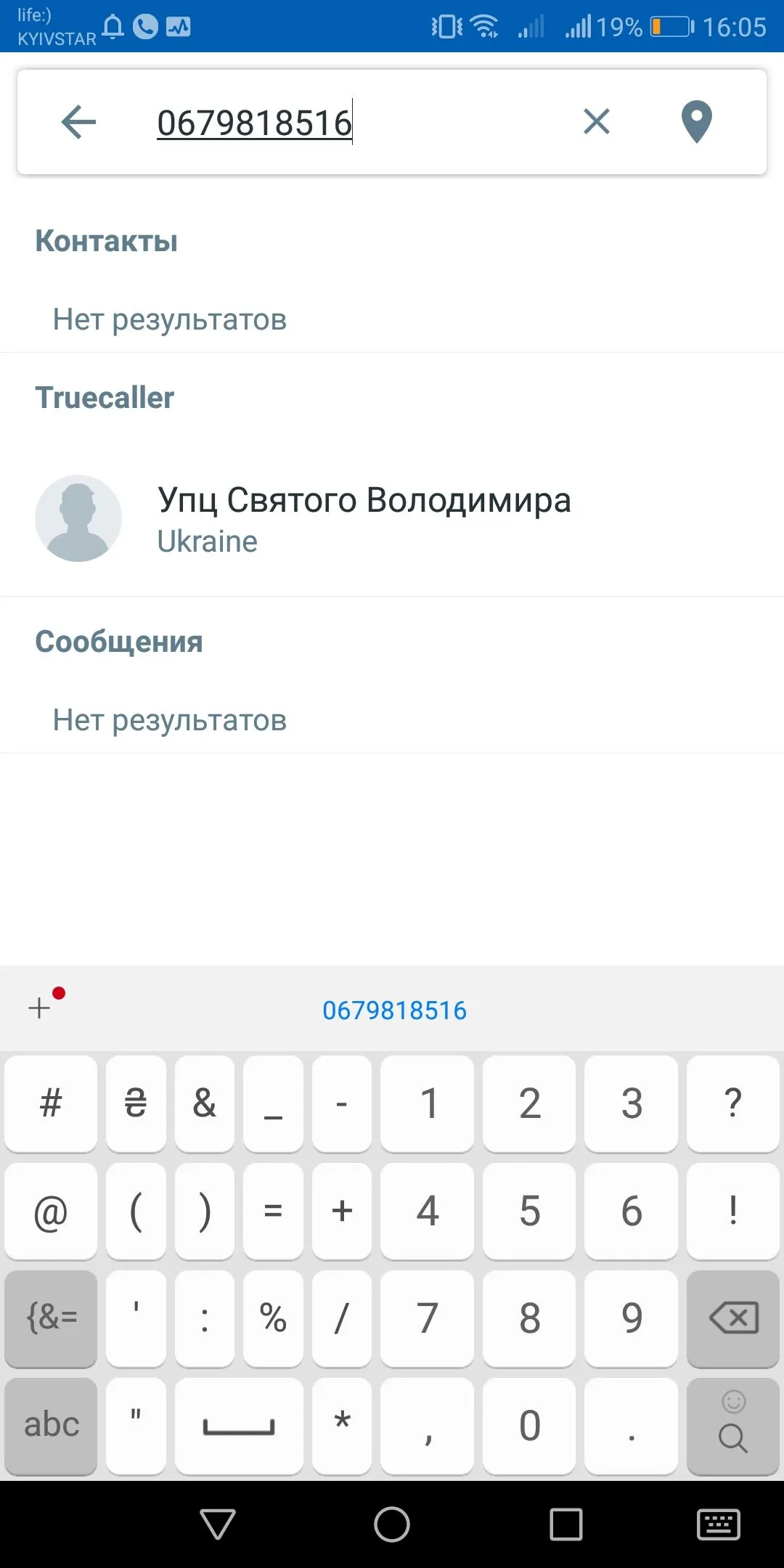Image resolution: width=784 pixels, height=1568 pixels.
Task: Select the keyboard suggestion 0679818516
Action: (x=394, y=1010)
